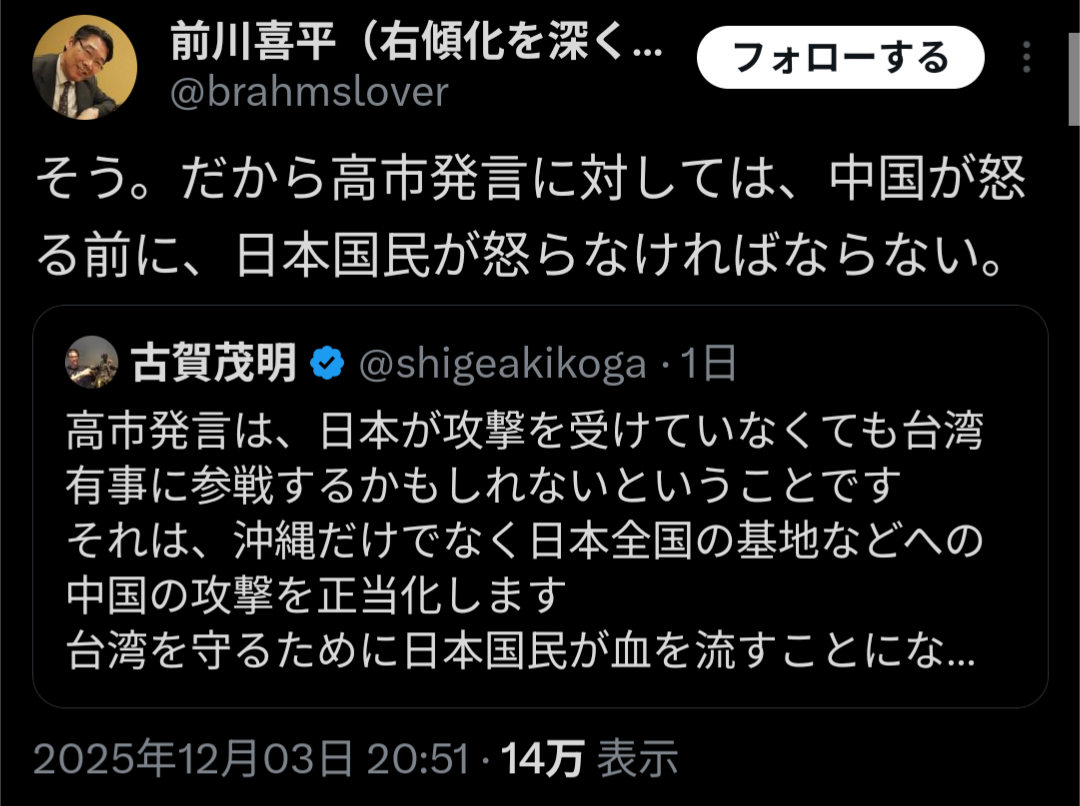
Task: Open the tweet's overflow menu
Action: tap(1026, 57)
